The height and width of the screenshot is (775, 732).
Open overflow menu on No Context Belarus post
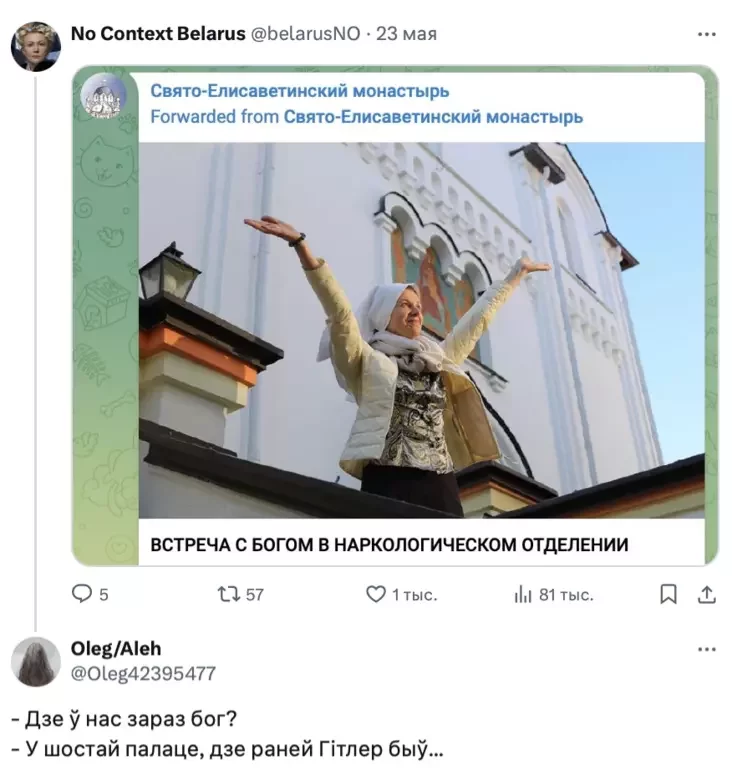706,33
